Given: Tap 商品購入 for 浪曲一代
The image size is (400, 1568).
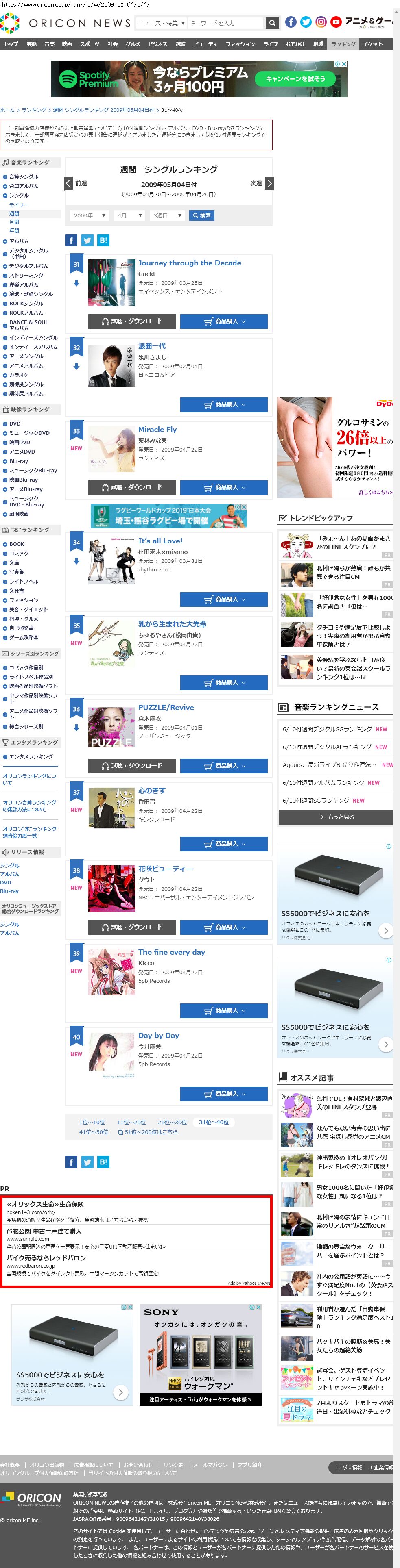Looking at the screenshot, I should pyautogui.click(x=224, y=404).
